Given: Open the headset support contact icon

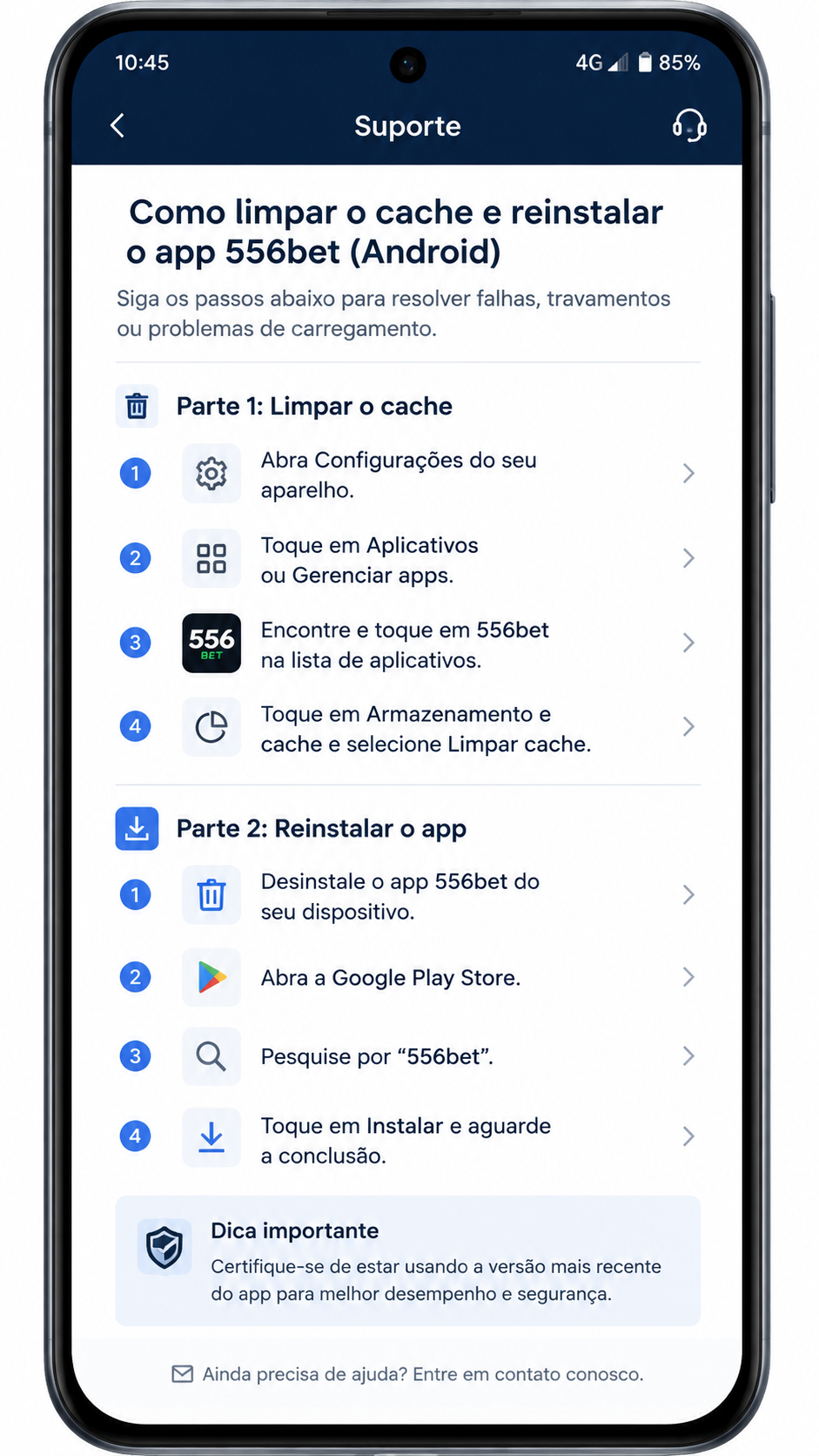Looking at the screenshot, I should click(x=689, y=125).
